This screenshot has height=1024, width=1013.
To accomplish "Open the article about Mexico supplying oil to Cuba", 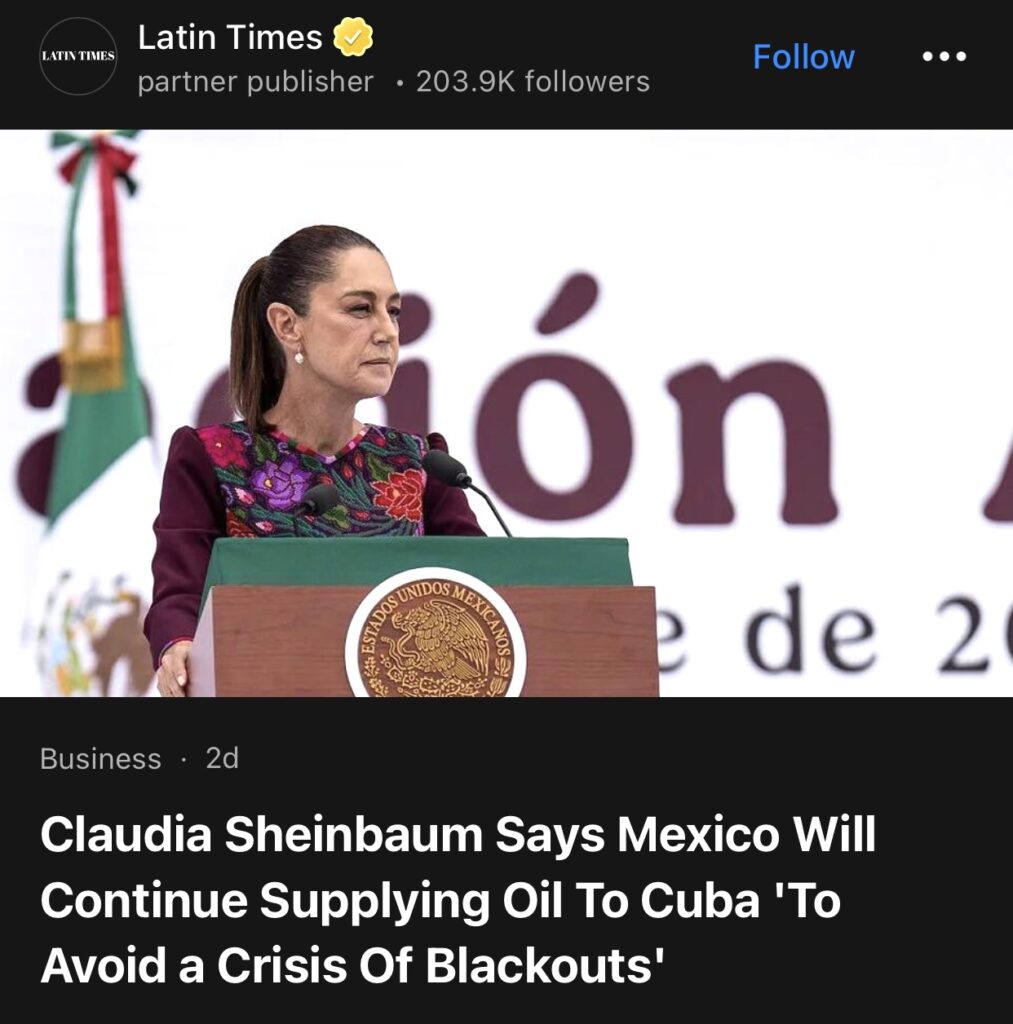I will (x=457, y=900).
